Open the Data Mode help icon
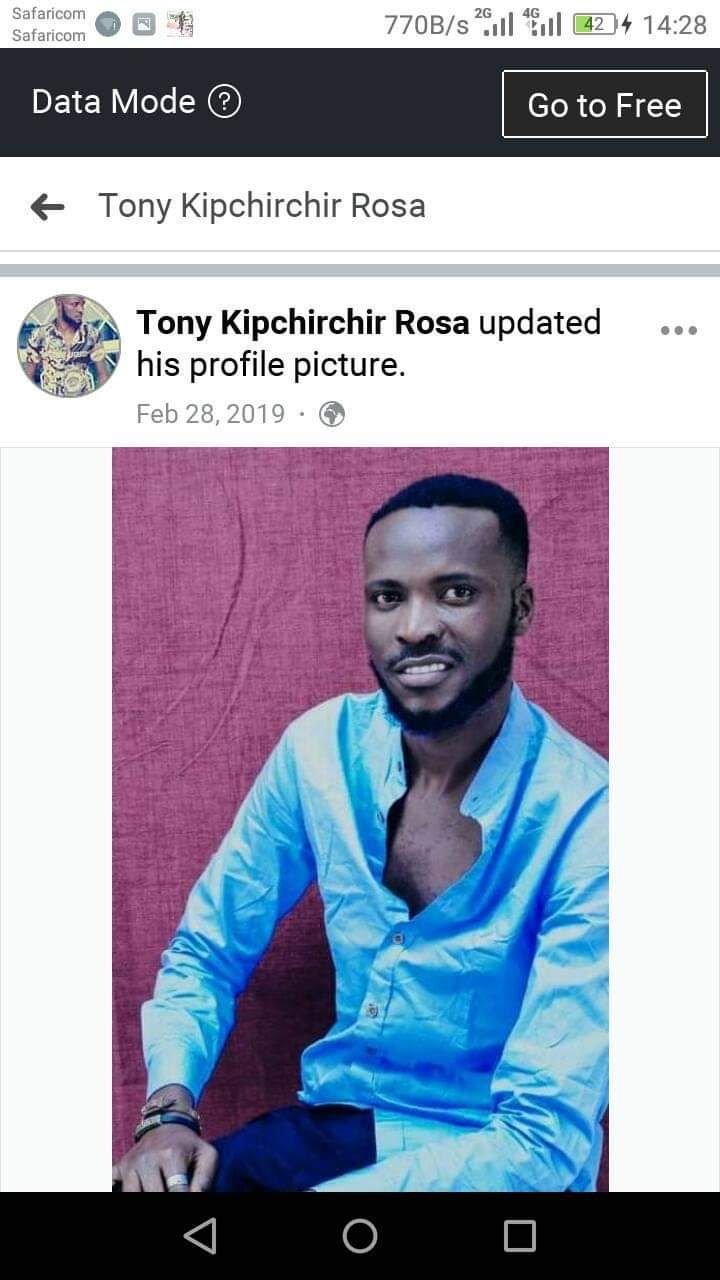The image size is (720, 1280). pos(224,101)
